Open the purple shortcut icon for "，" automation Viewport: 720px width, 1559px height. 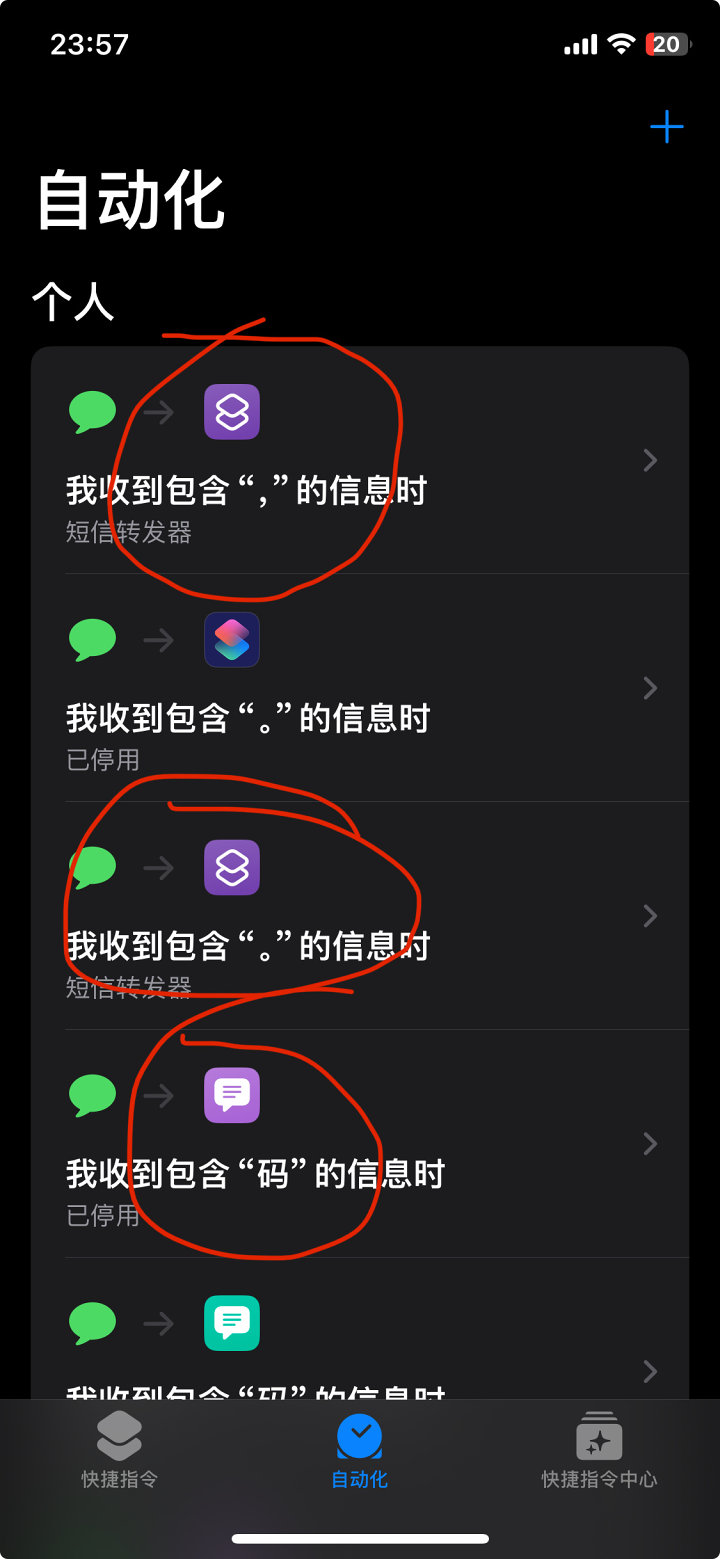(231, 412)
